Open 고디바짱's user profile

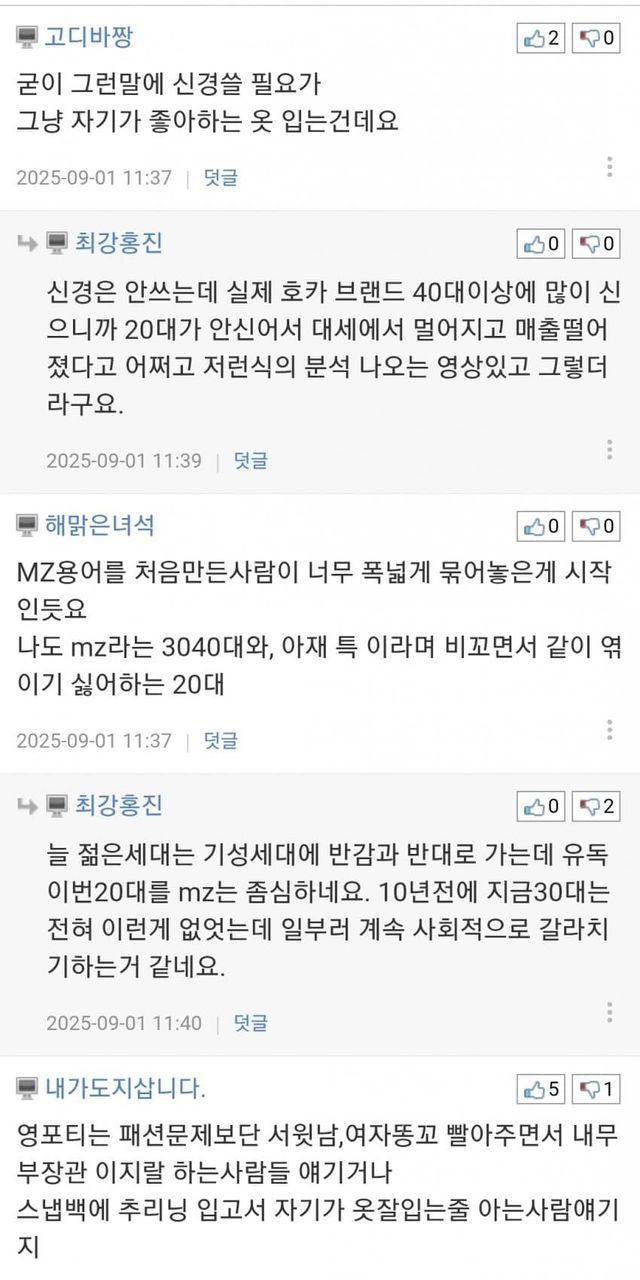click(88, 38)
